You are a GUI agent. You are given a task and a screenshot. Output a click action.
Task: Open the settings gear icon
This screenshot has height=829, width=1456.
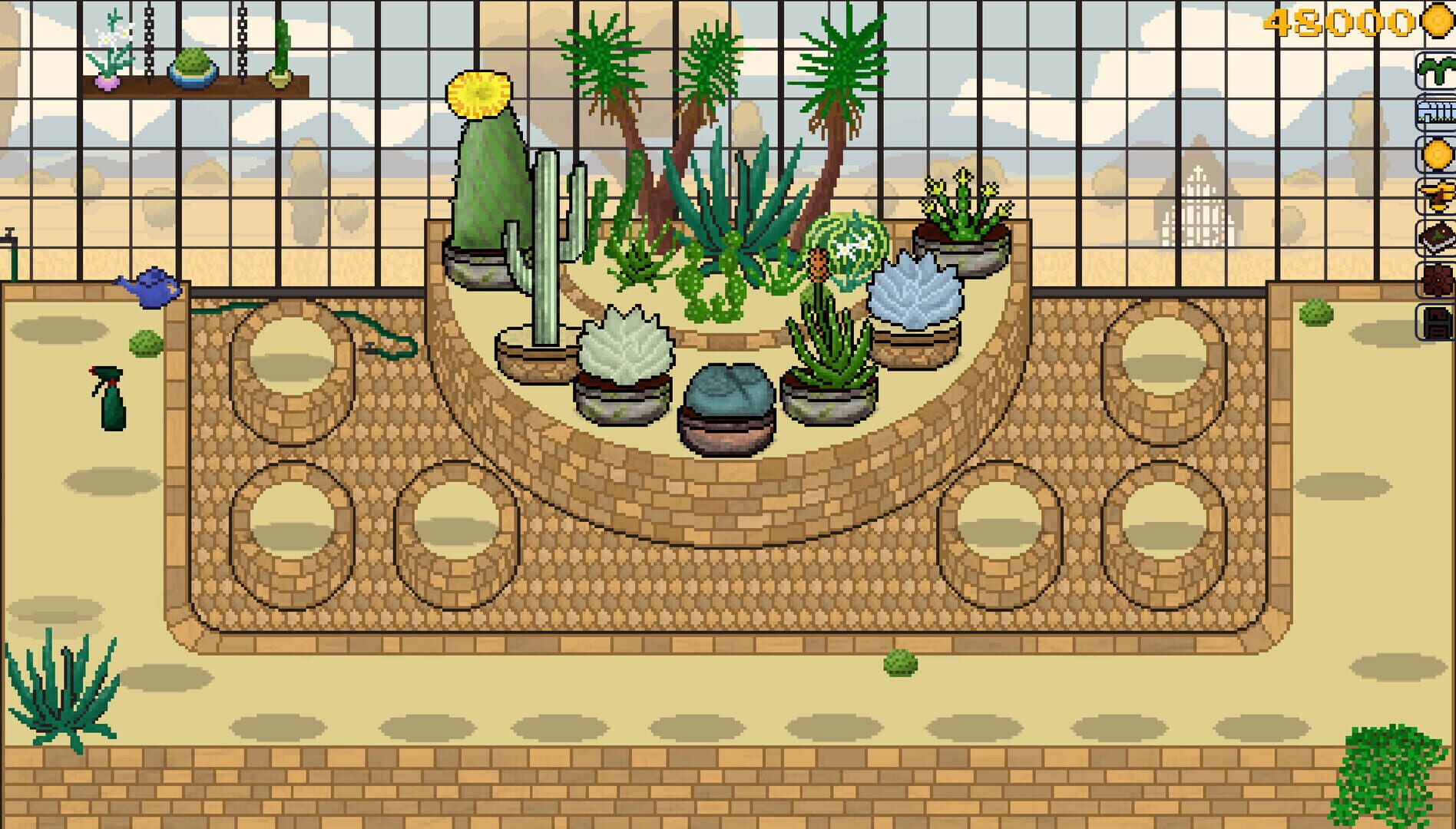coord(1436,280)
